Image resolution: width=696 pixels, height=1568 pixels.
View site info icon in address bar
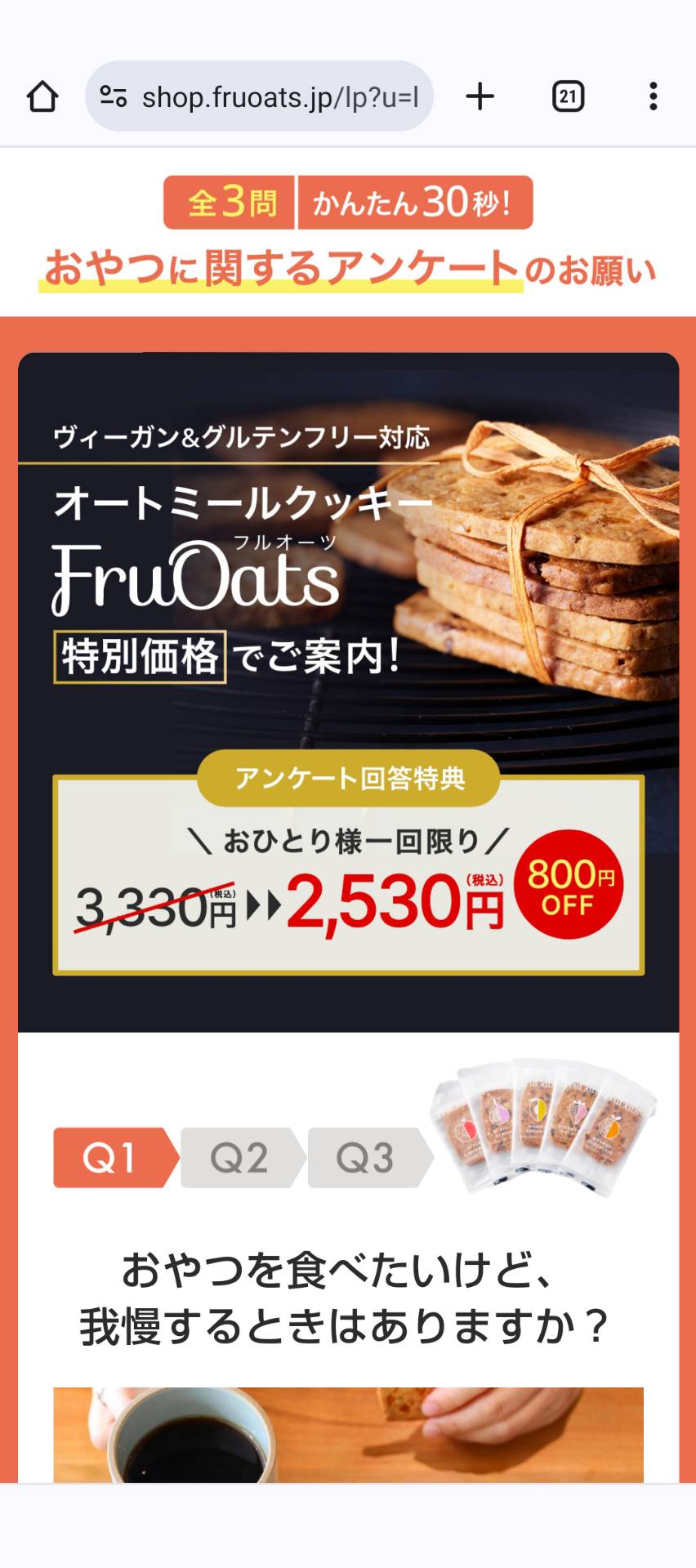113,96
